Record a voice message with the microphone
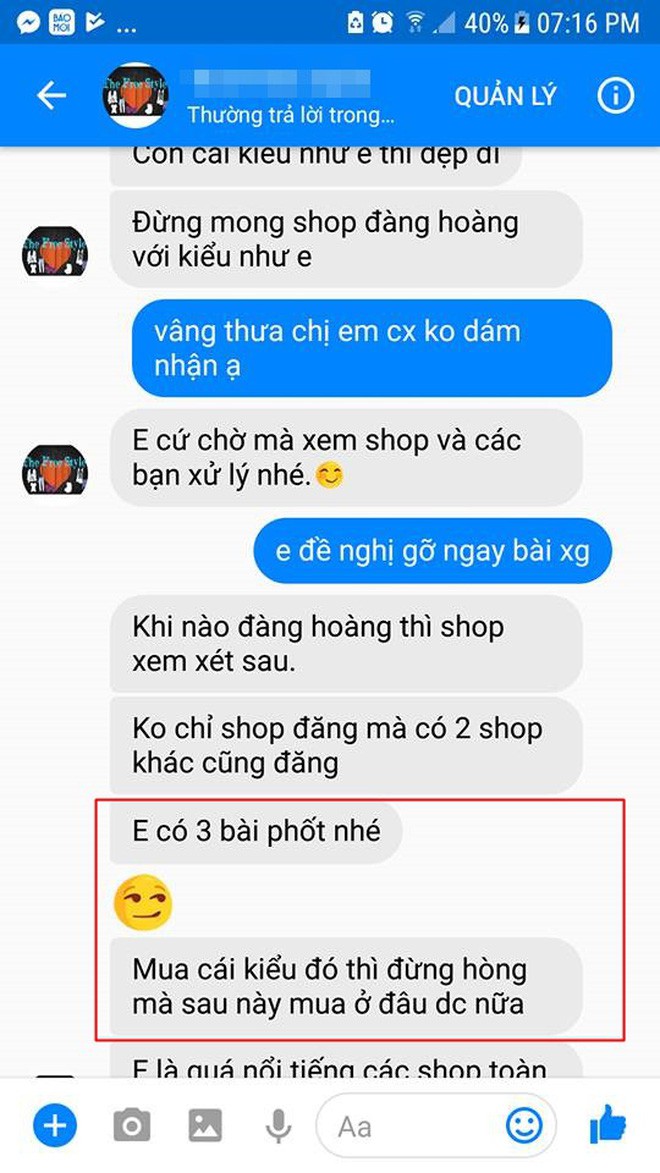The image size is (660, 1173). pos(278,1125)
